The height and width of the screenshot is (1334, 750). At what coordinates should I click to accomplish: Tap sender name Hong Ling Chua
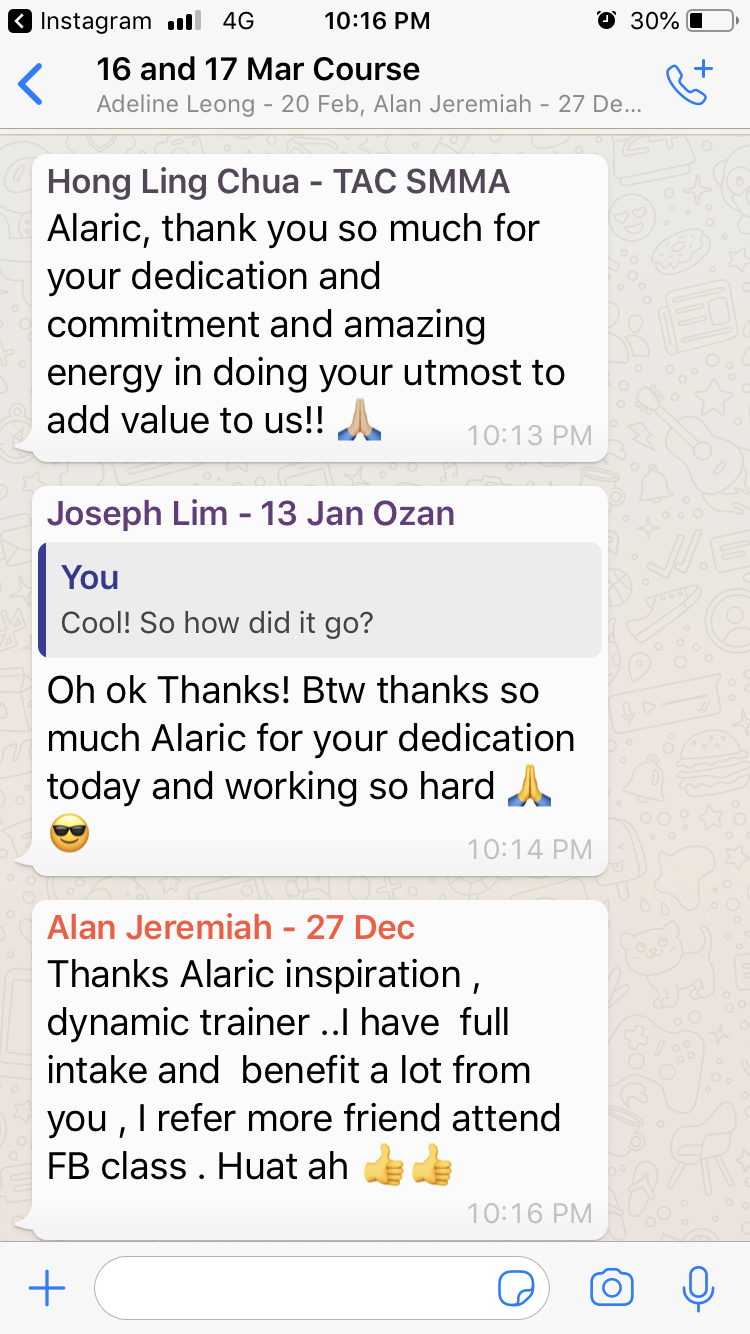278,181
